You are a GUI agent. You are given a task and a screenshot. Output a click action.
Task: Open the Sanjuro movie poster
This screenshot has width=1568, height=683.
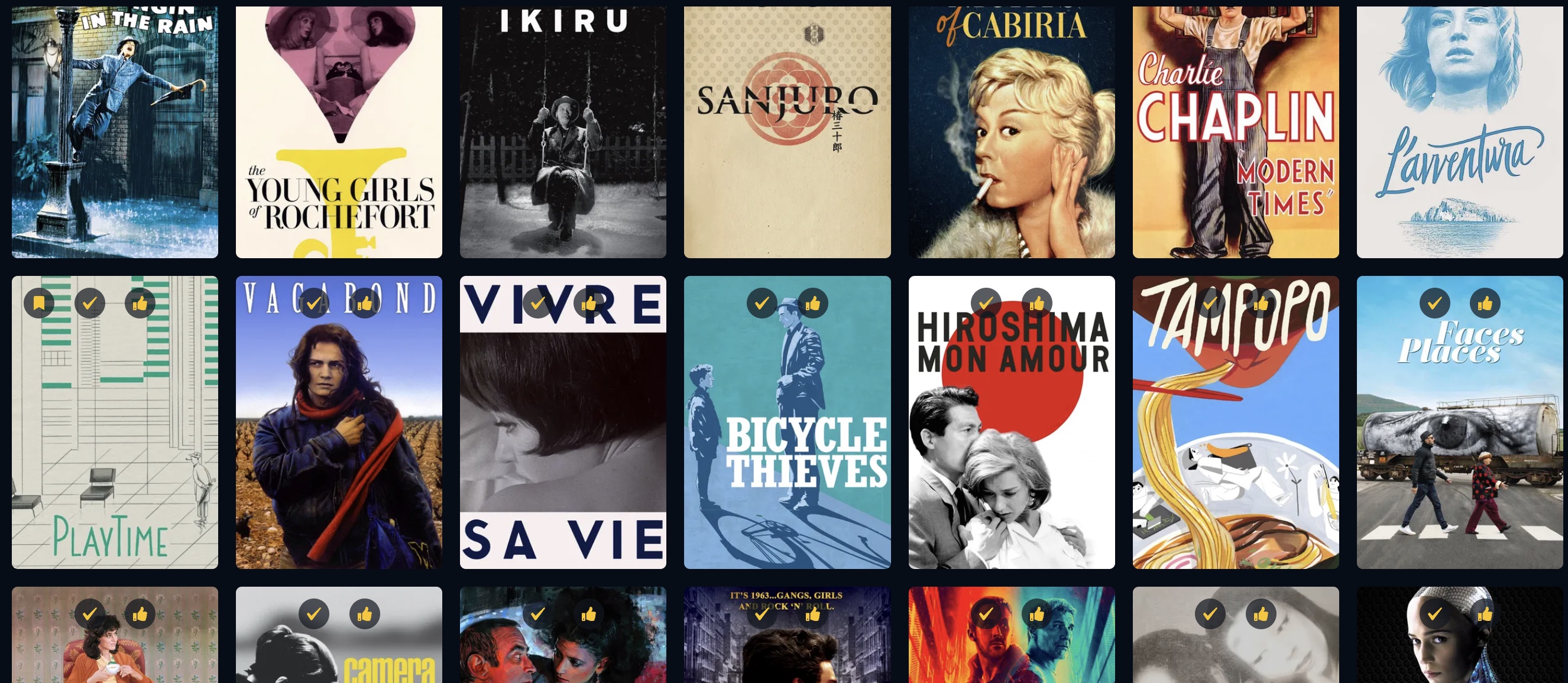point(787,134)
